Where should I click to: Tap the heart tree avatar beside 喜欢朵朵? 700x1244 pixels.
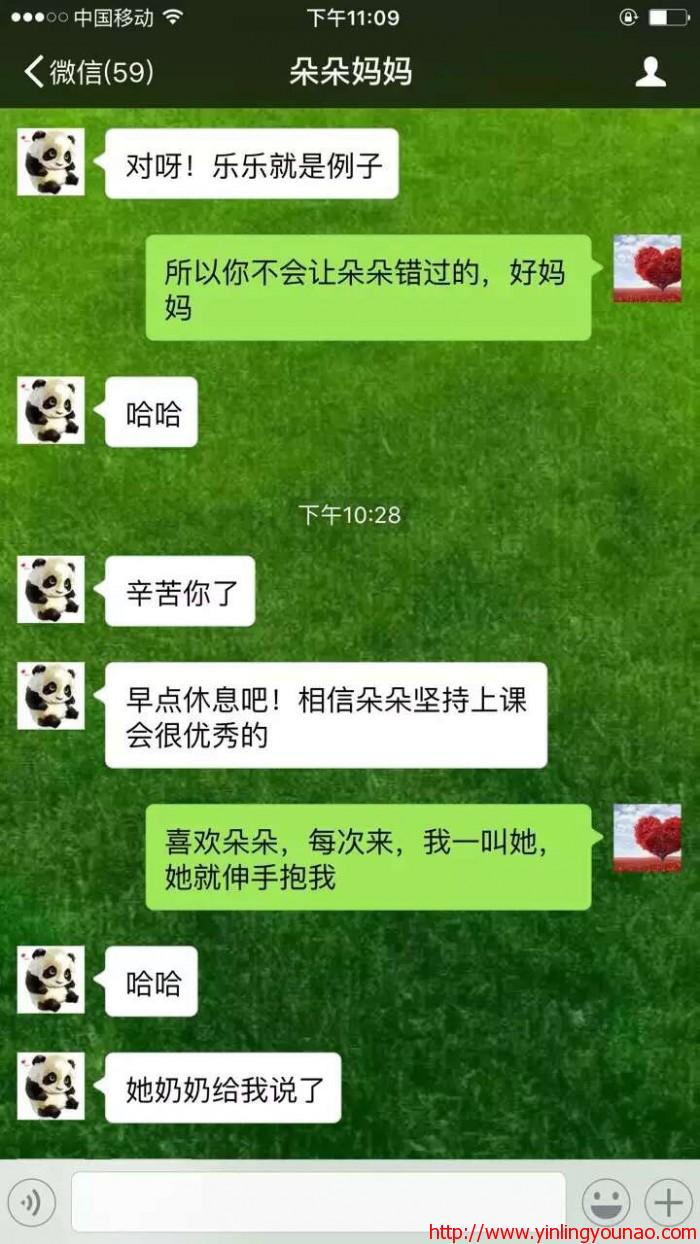point(647,837)
